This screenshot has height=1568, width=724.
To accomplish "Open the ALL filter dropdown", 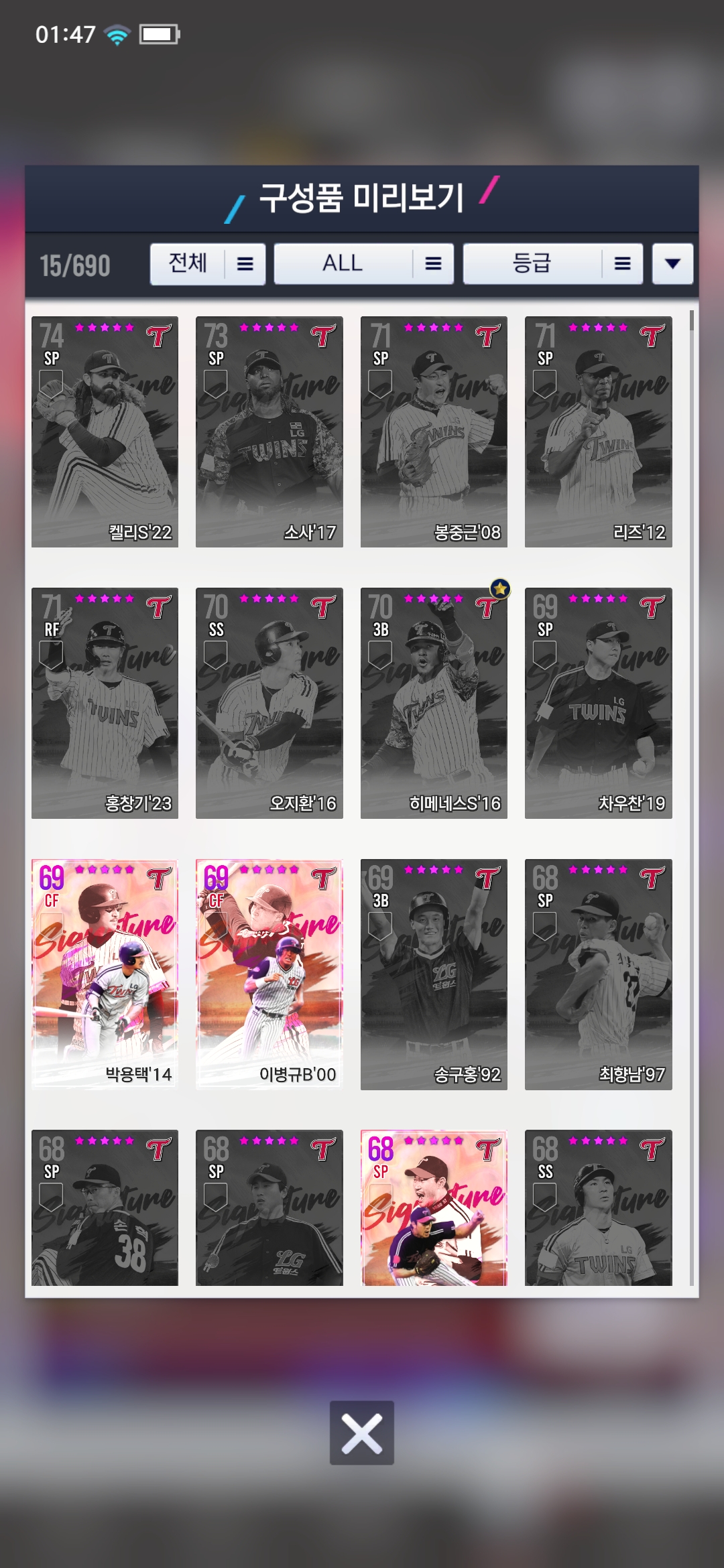I will click(363, 264).
